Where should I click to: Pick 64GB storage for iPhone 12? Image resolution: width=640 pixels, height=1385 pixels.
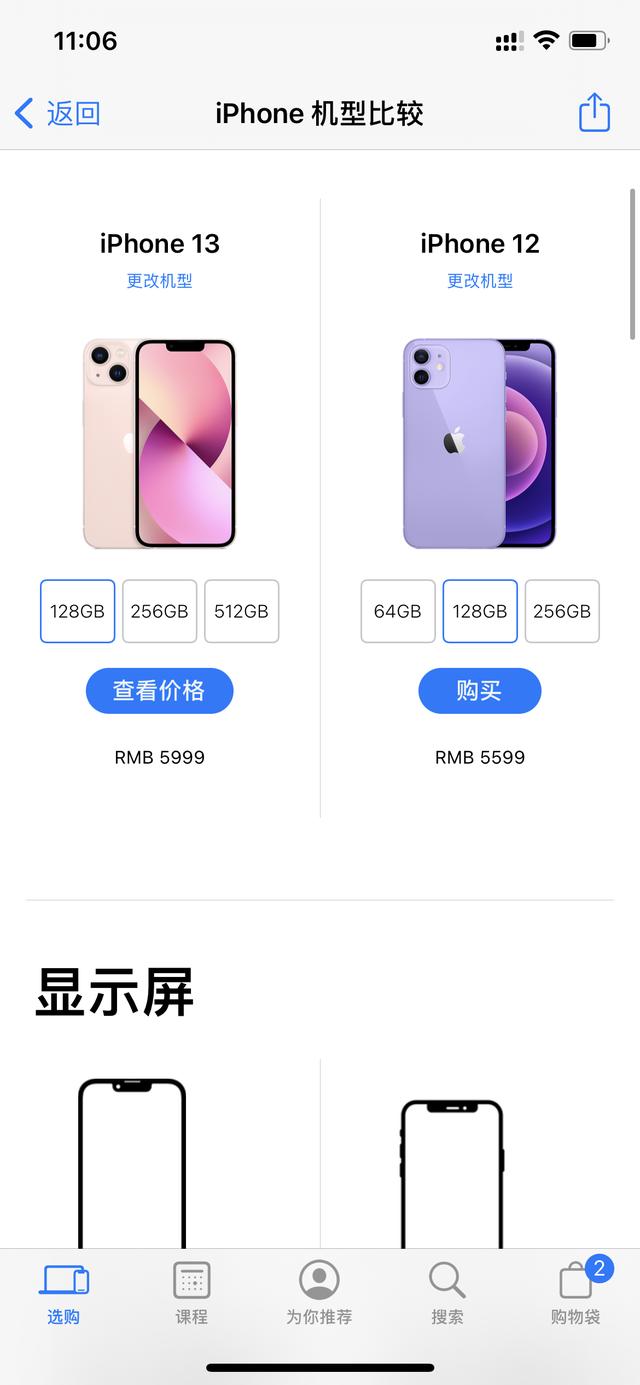point(398,611)
